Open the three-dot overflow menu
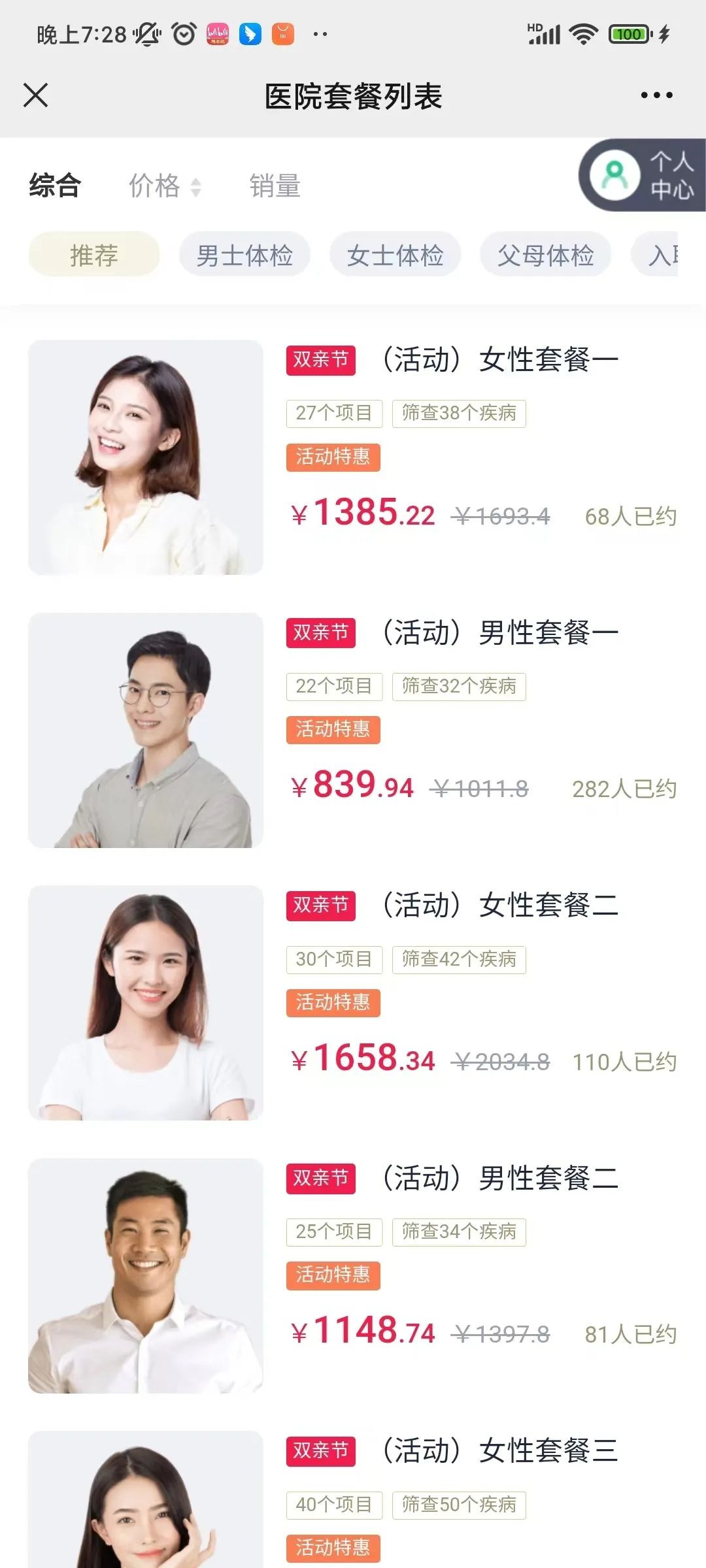The width and height of the screenshot is (706, 1568). tap(656, 95)
